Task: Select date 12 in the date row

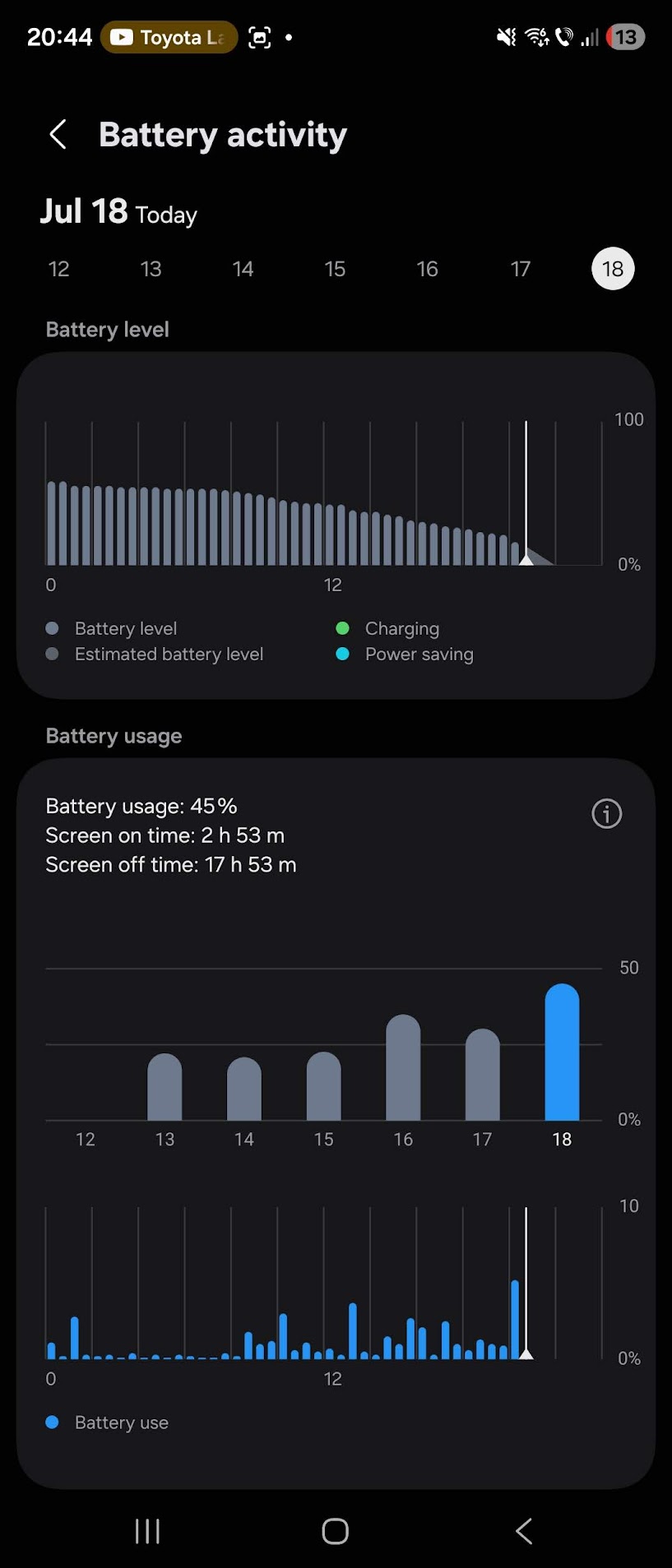Action: click(x=58, y=269)
